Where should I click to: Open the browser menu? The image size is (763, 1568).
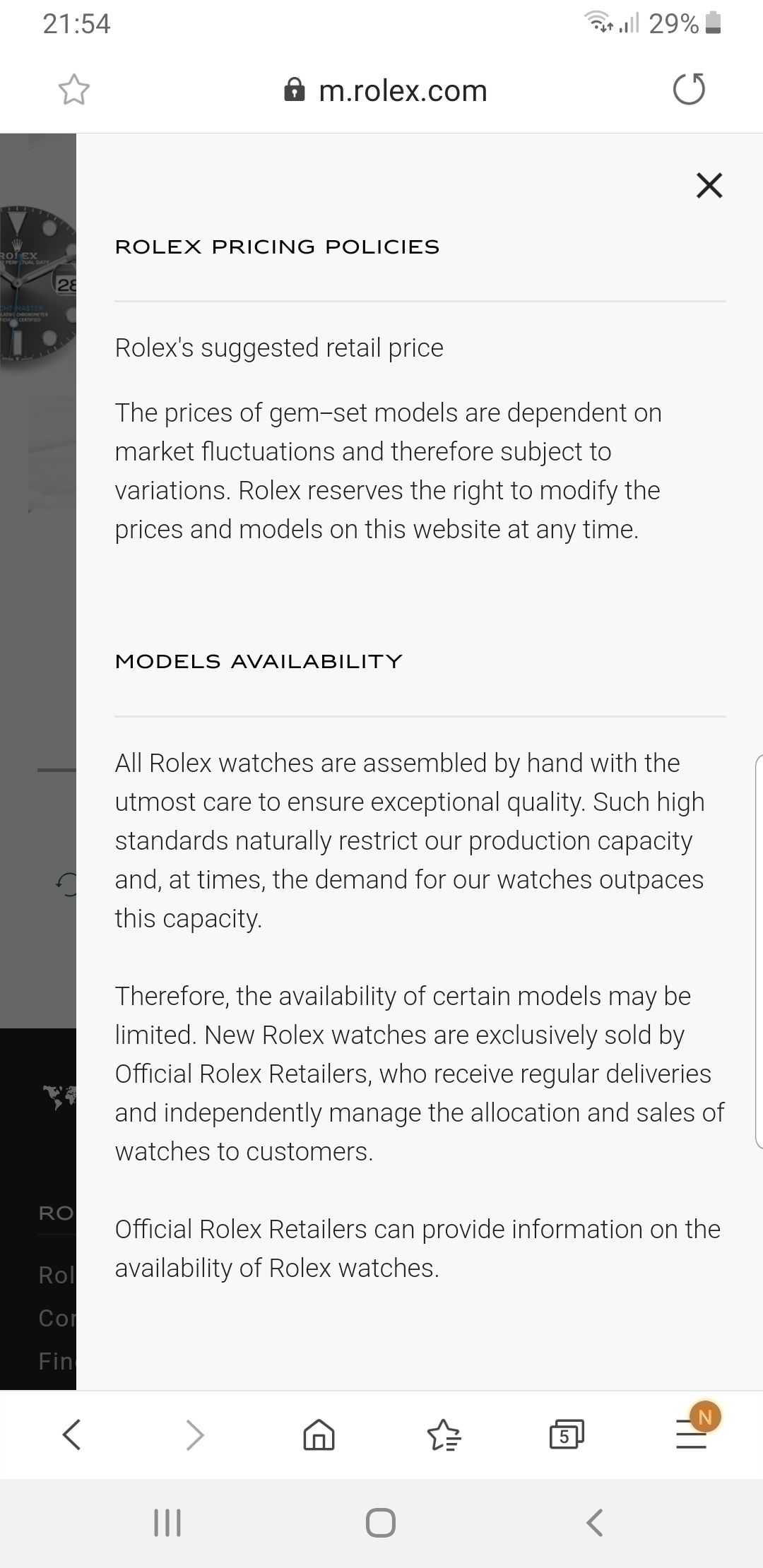pyautogui.click(x=691, y=1435)
